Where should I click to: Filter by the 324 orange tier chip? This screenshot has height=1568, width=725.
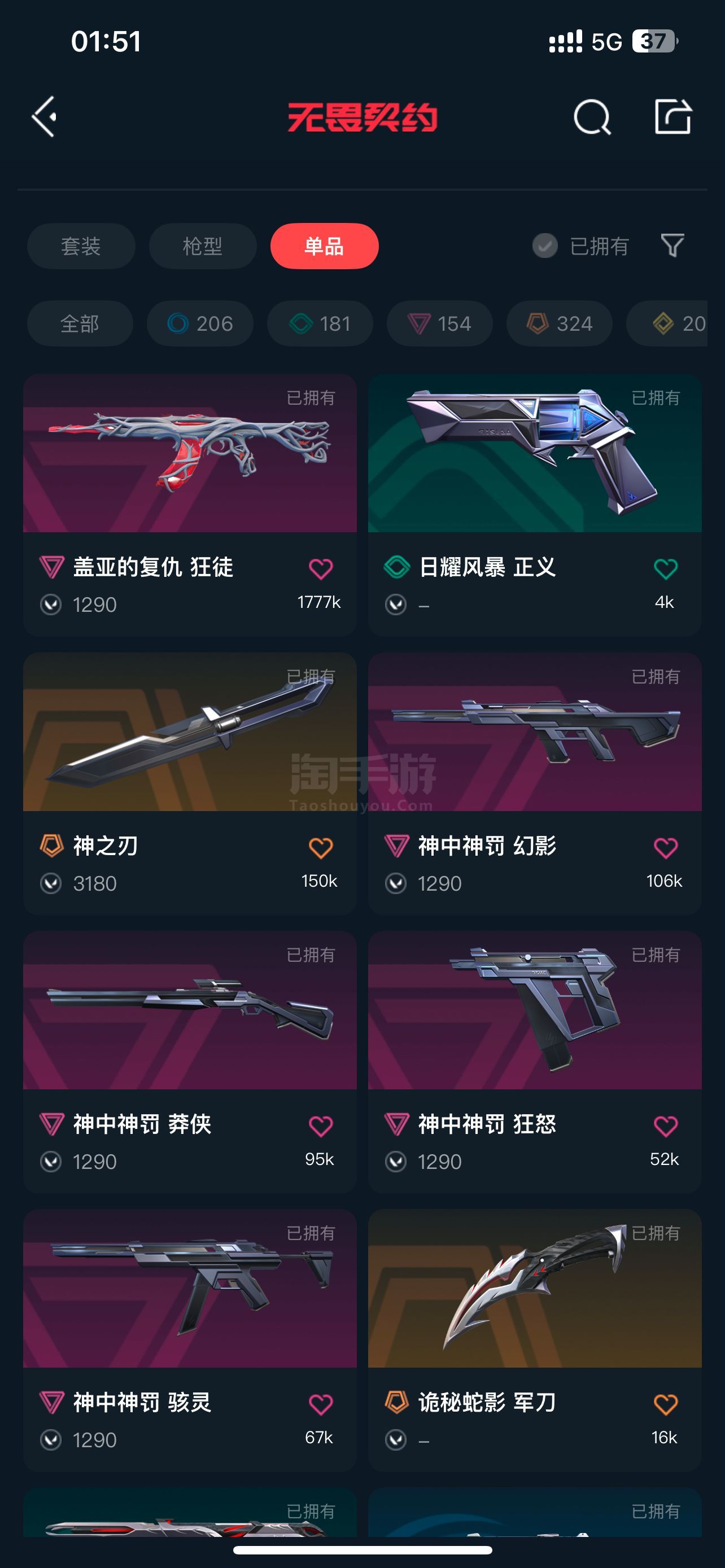(x=560, y=323)
